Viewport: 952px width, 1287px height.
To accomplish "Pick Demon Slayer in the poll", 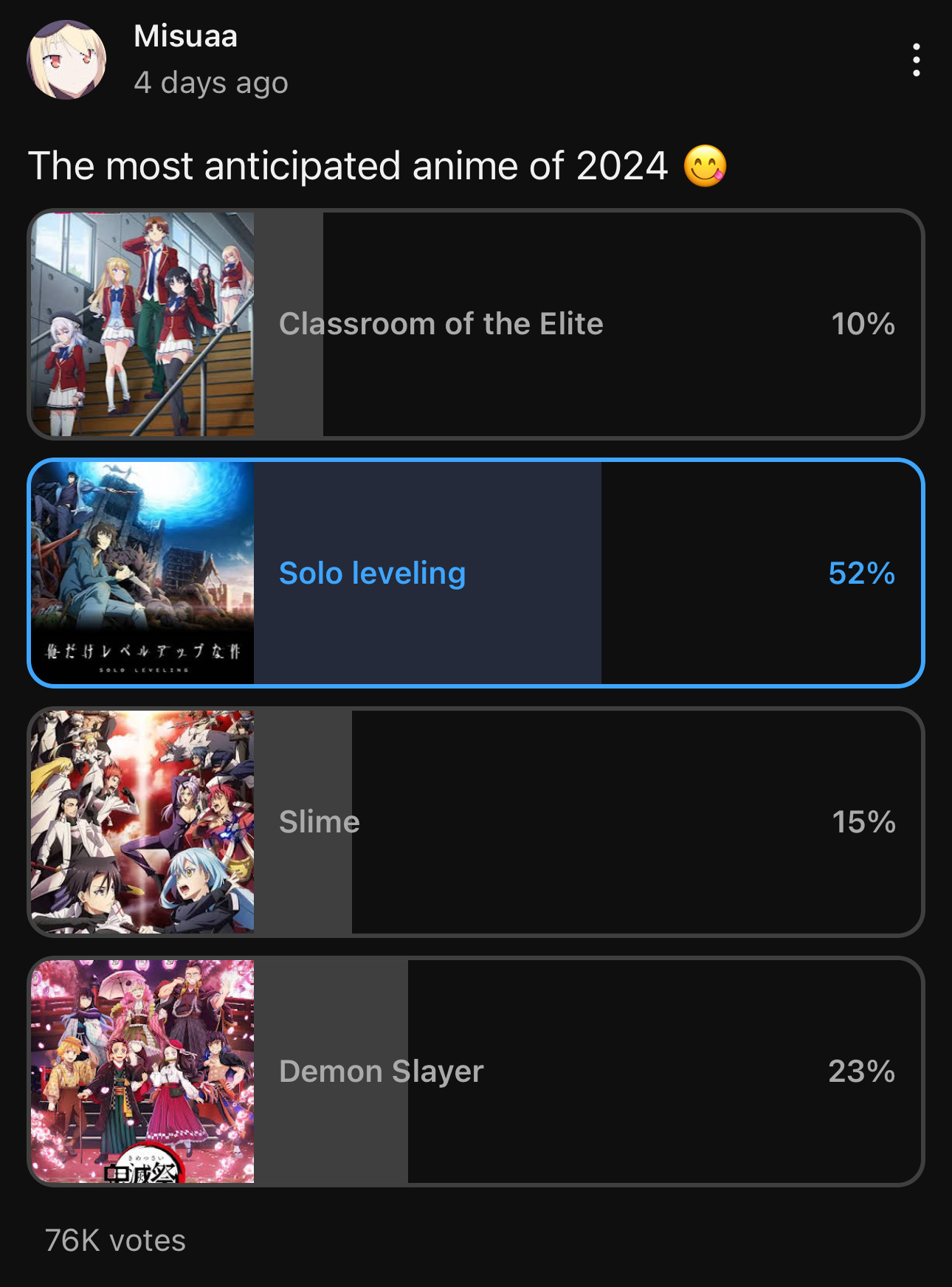I will 475,1072.
